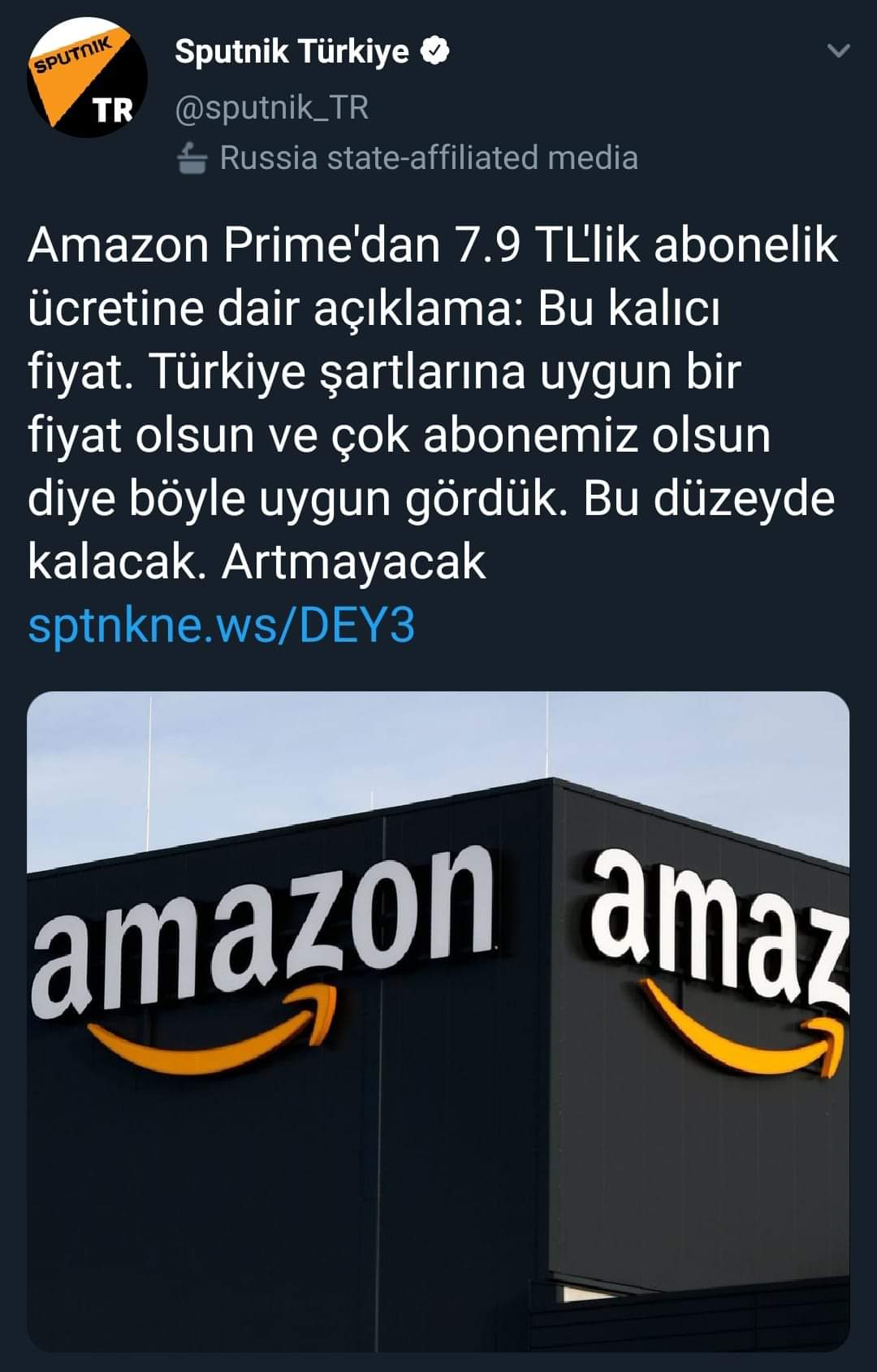Screen dimensions: 877x1372
Task: View the Sputnik Türkiye account name
Action: [x=292, y=51]
